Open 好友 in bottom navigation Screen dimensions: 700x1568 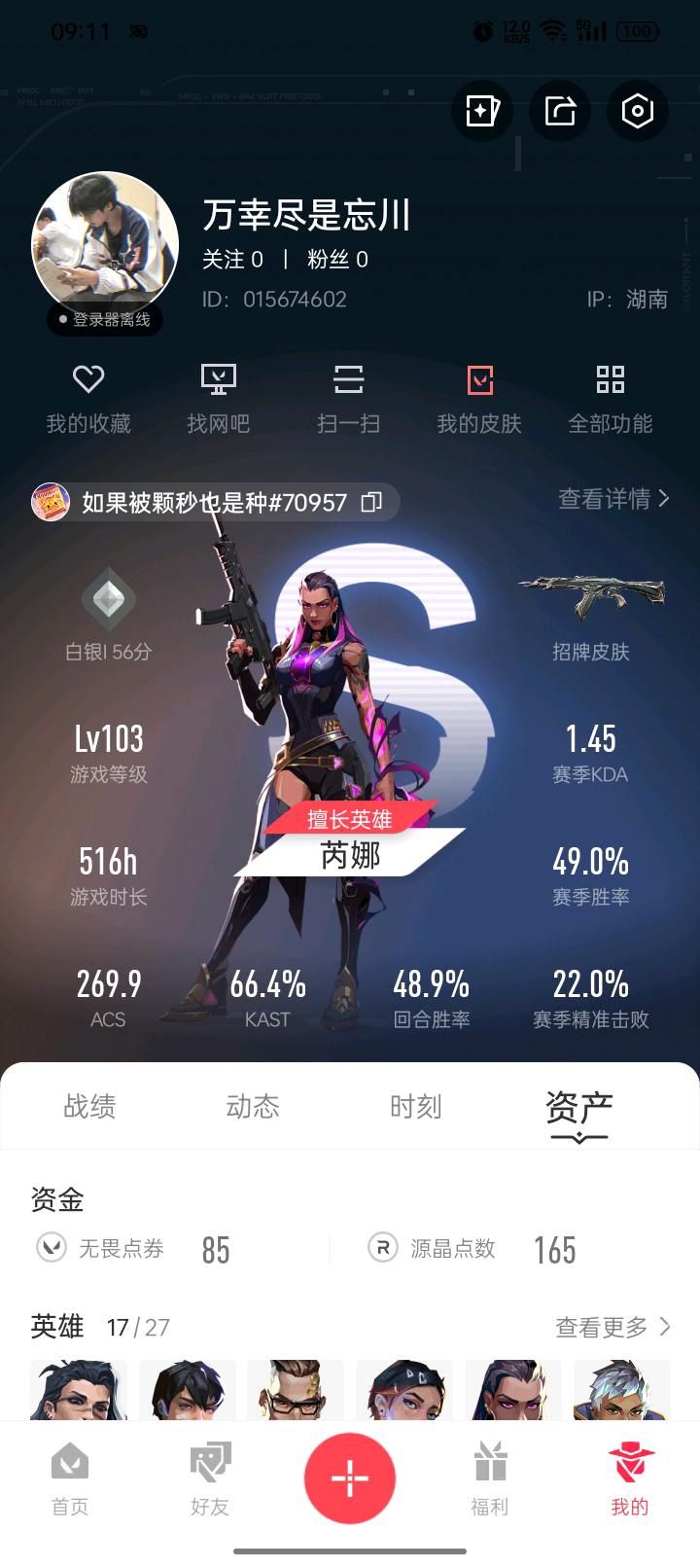(210, 1479)
